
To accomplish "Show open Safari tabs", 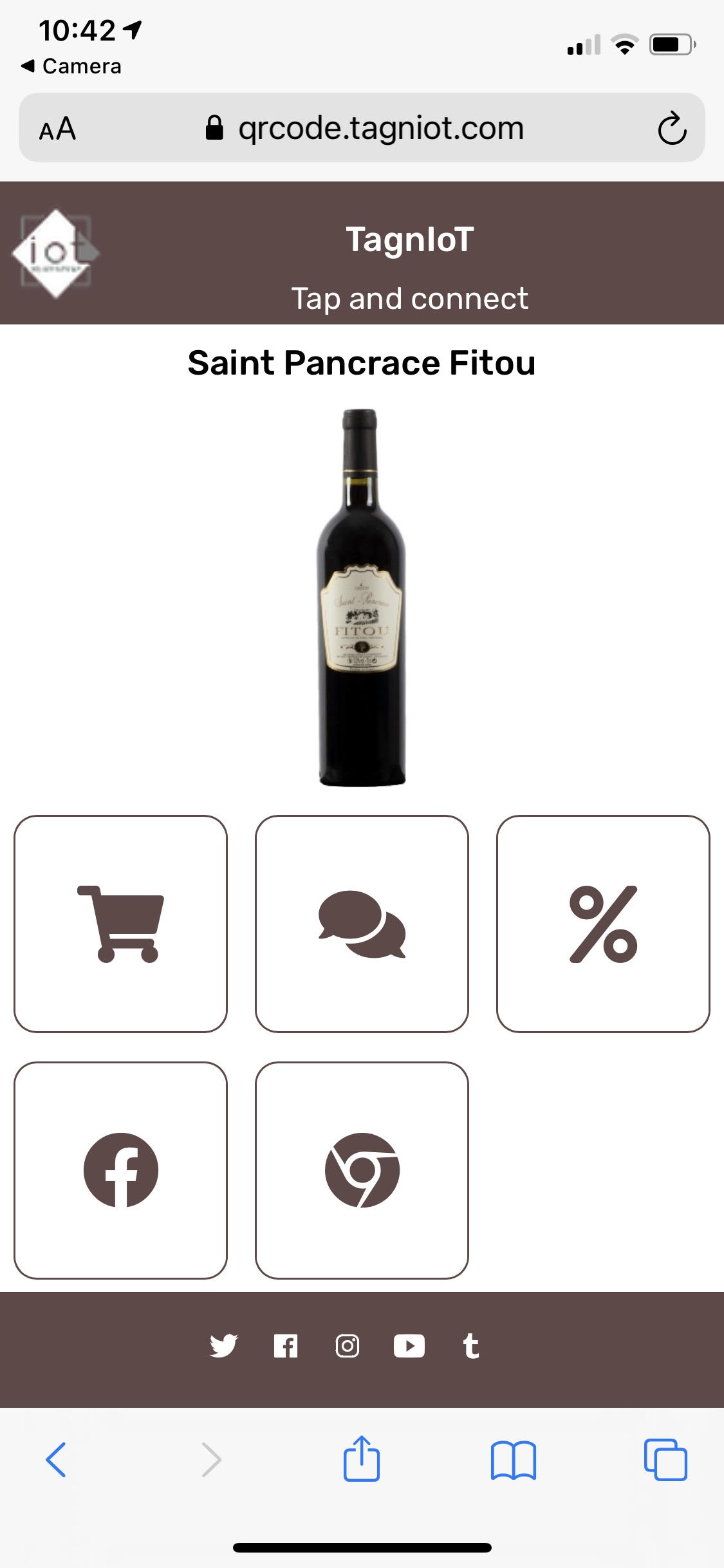I will [x=665, y=1459].
